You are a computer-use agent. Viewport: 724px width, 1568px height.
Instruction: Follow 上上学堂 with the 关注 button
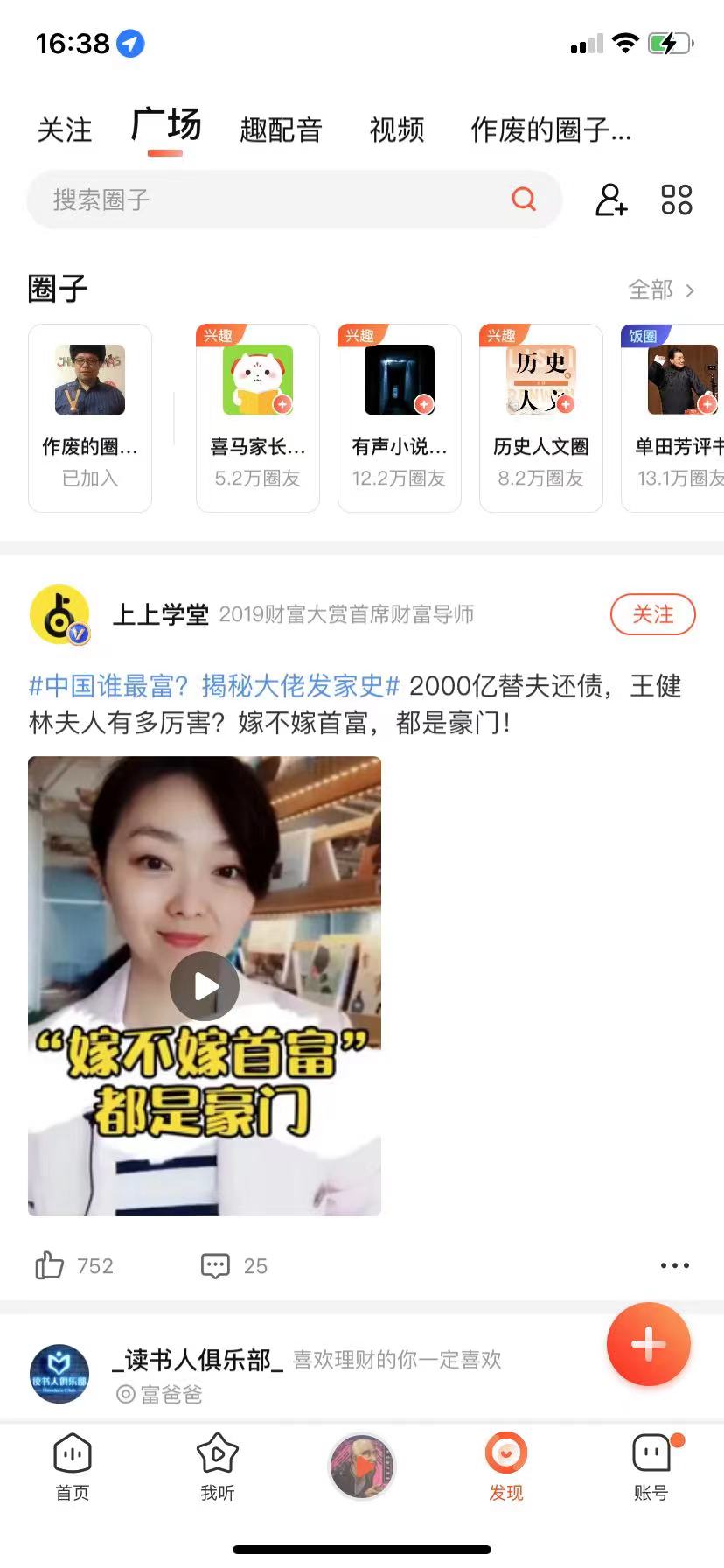click(x=652, y=614)
